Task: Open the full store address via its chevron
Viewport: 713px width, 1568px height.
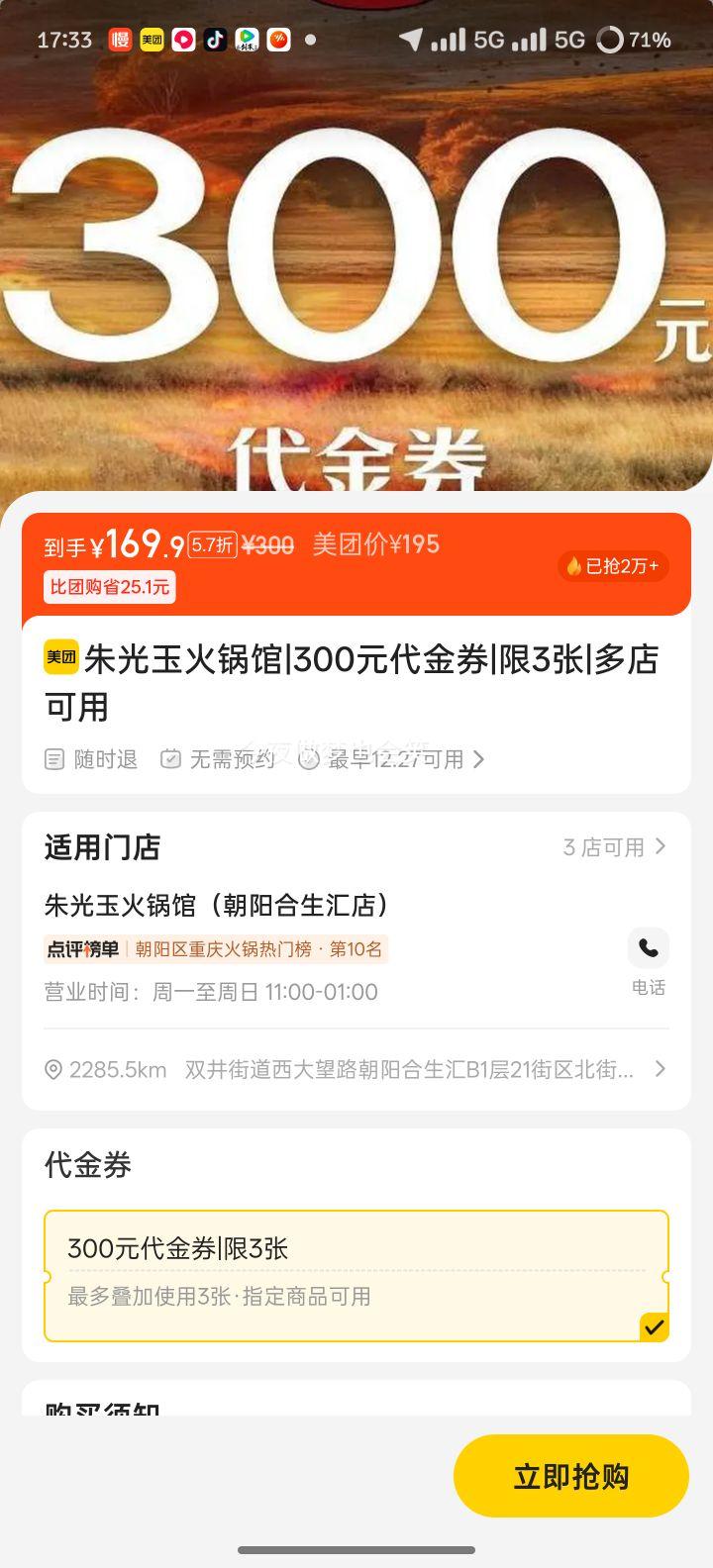Action: click(662, 1069)
